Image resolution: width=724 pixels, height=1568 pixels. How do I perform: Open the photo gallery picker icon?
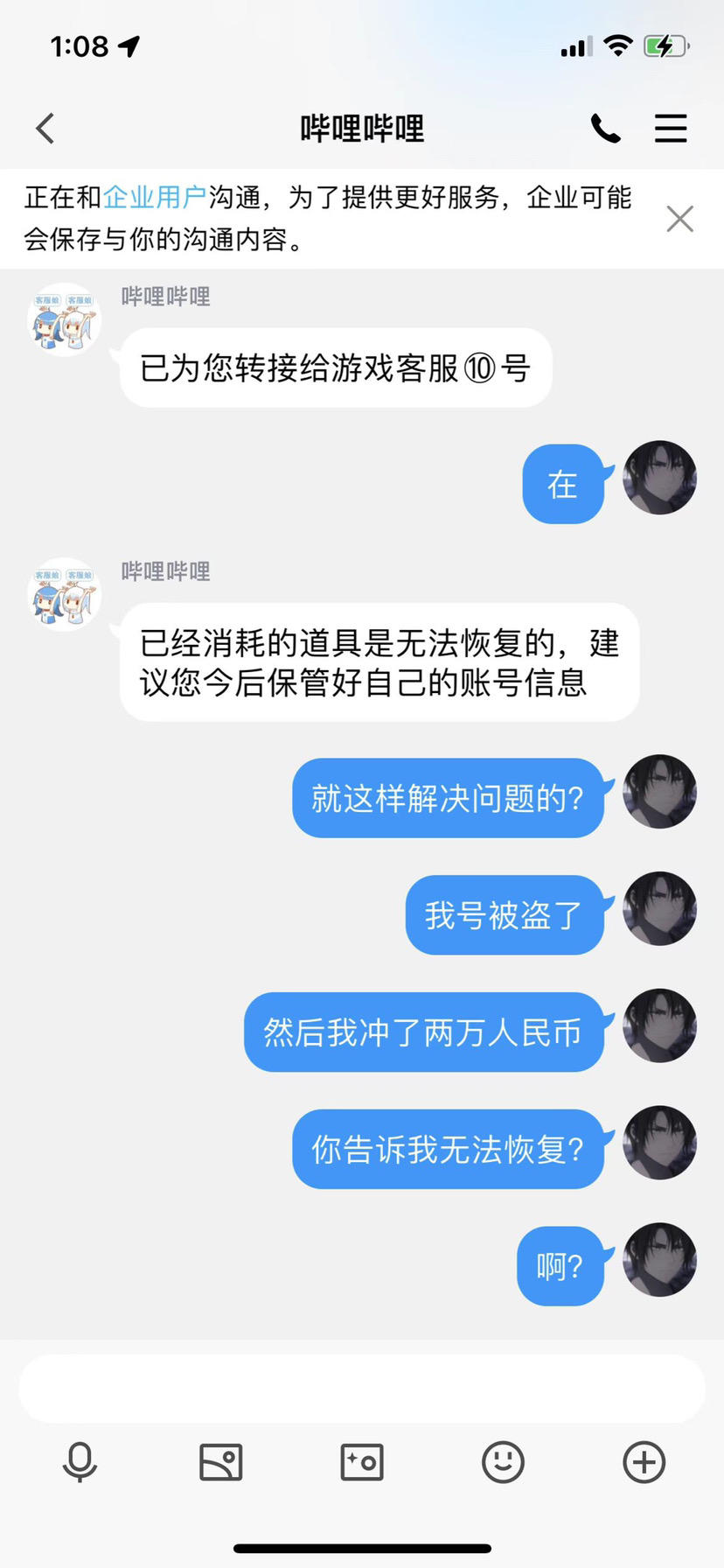[220, 1461]
